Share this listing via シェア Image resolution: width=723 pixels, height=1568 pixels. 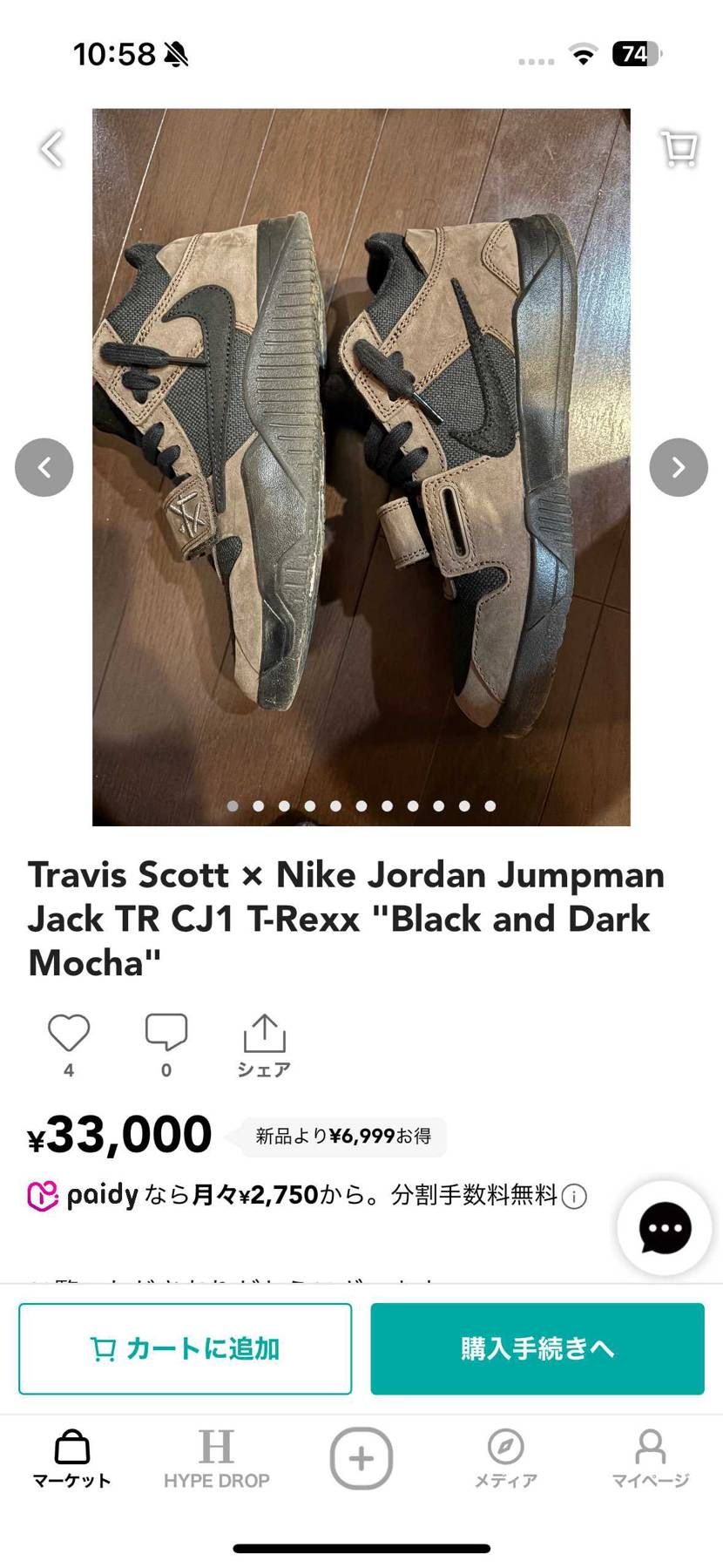264,1044
